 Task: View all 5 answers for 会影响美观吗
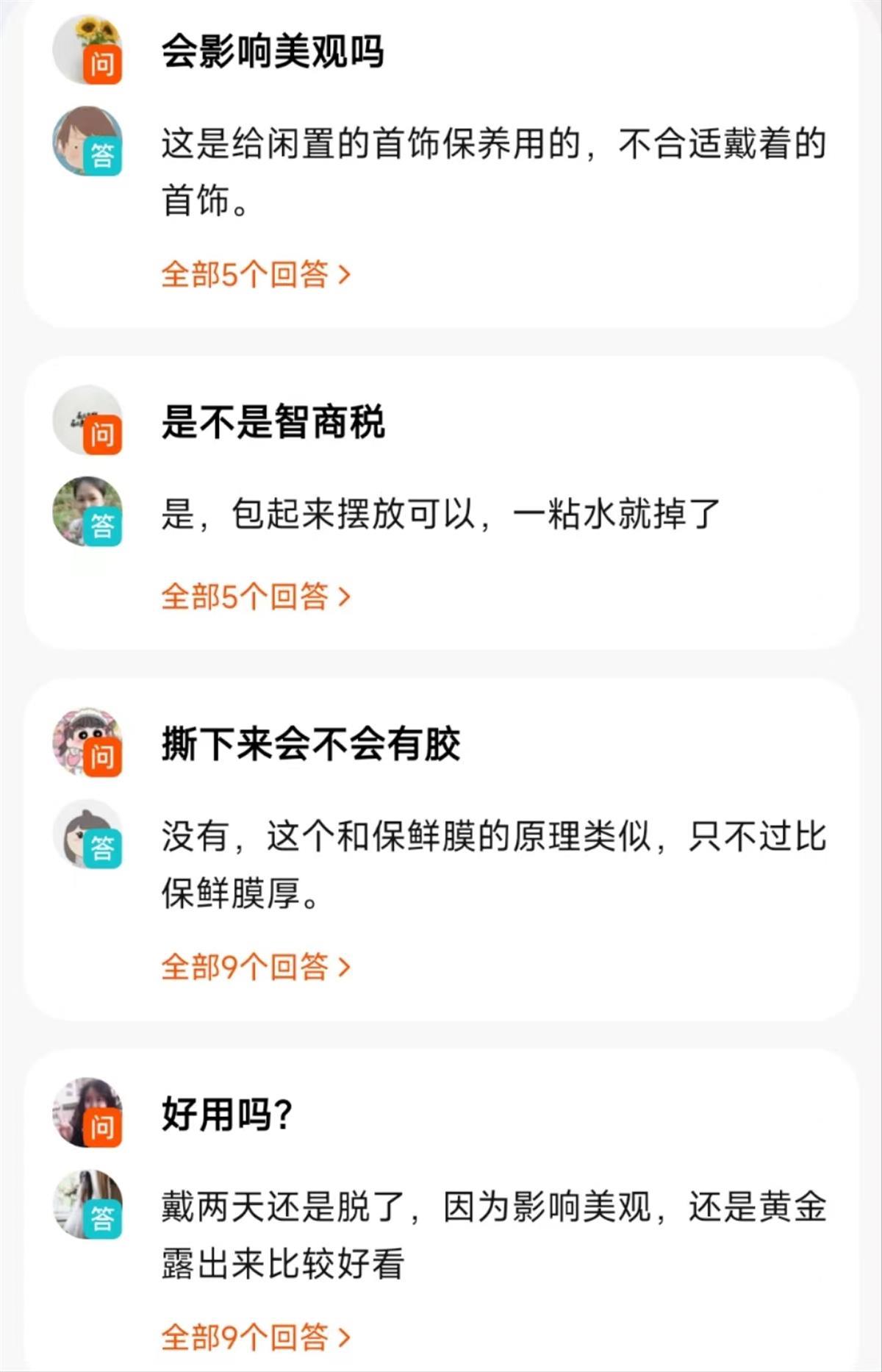[x=256, y=275]
